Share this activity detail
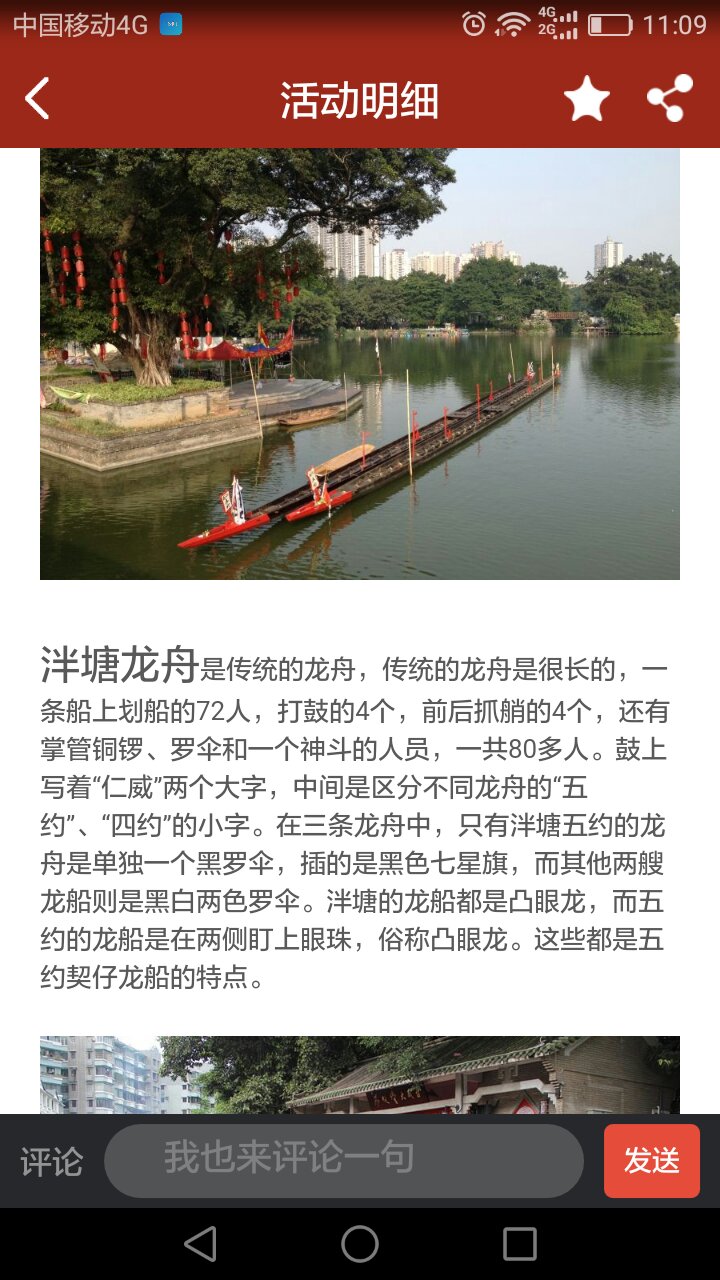Image resolution: width=720 pixels, height=1280 pixels. click(x=669, y=99)
